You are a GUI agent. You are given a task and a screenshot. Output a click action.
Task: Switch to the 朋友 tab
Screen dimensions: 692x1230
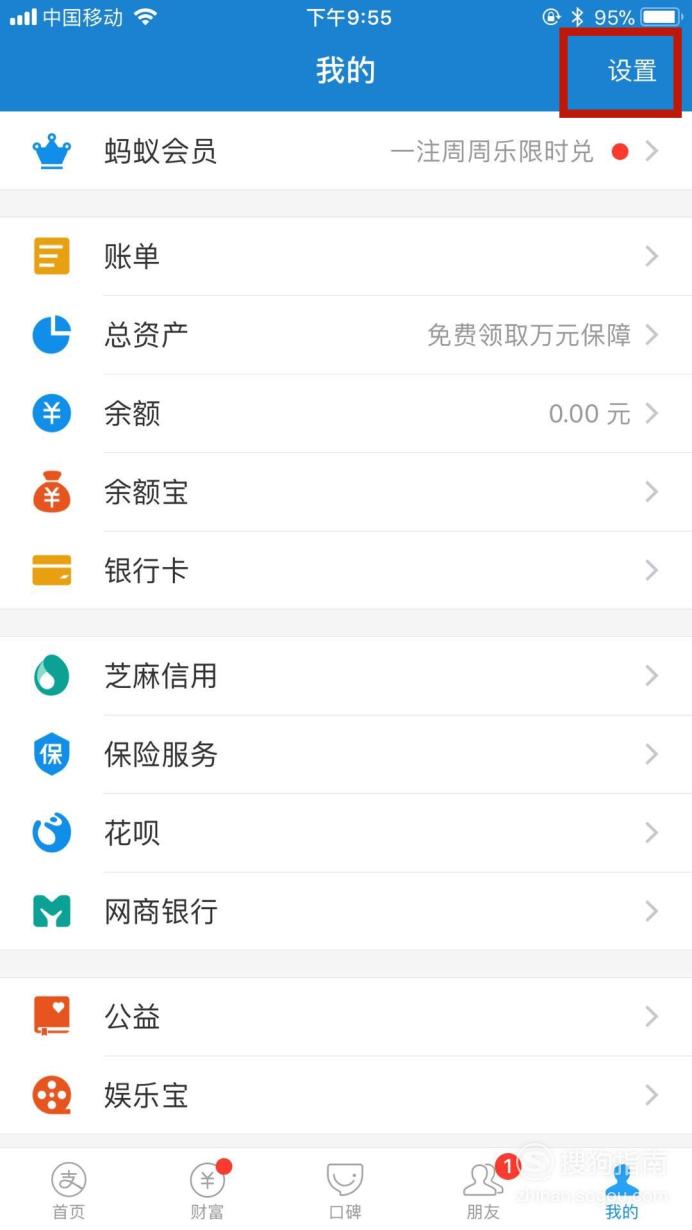click(484, 1190)
